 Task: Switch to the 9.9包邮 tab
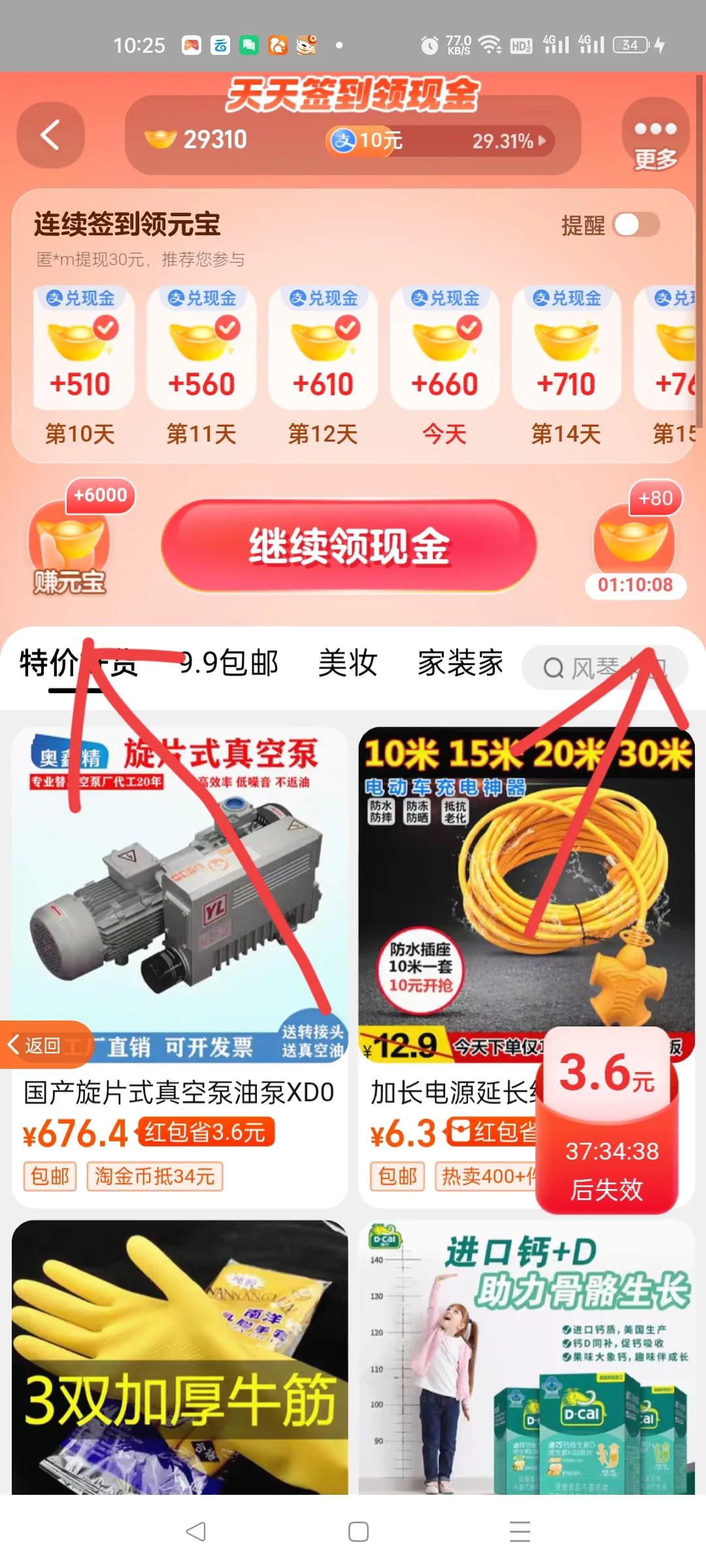pos(229,663)
